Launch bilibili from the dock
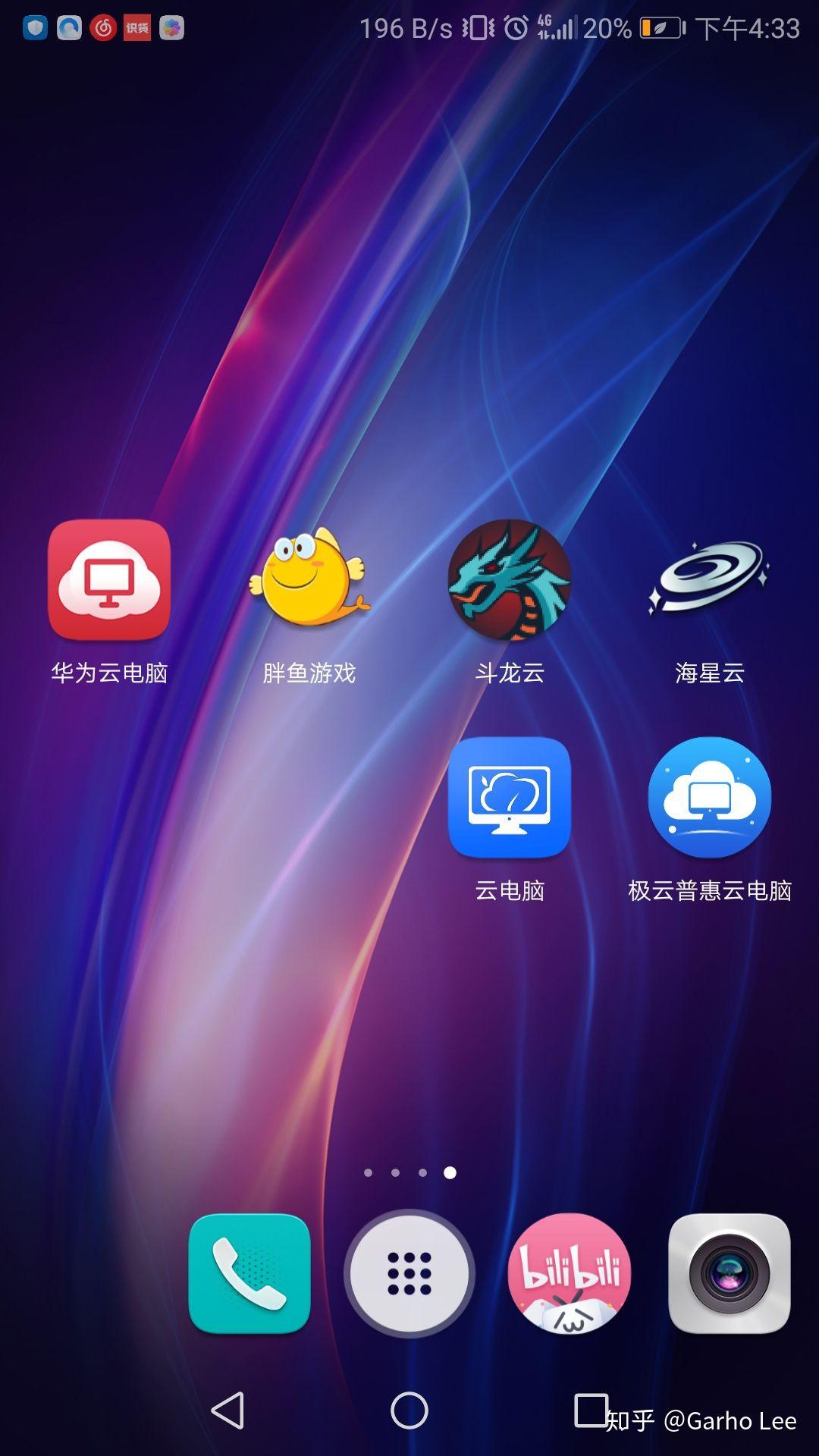This screenshot has height=1456, width=819. point(570,1273)
